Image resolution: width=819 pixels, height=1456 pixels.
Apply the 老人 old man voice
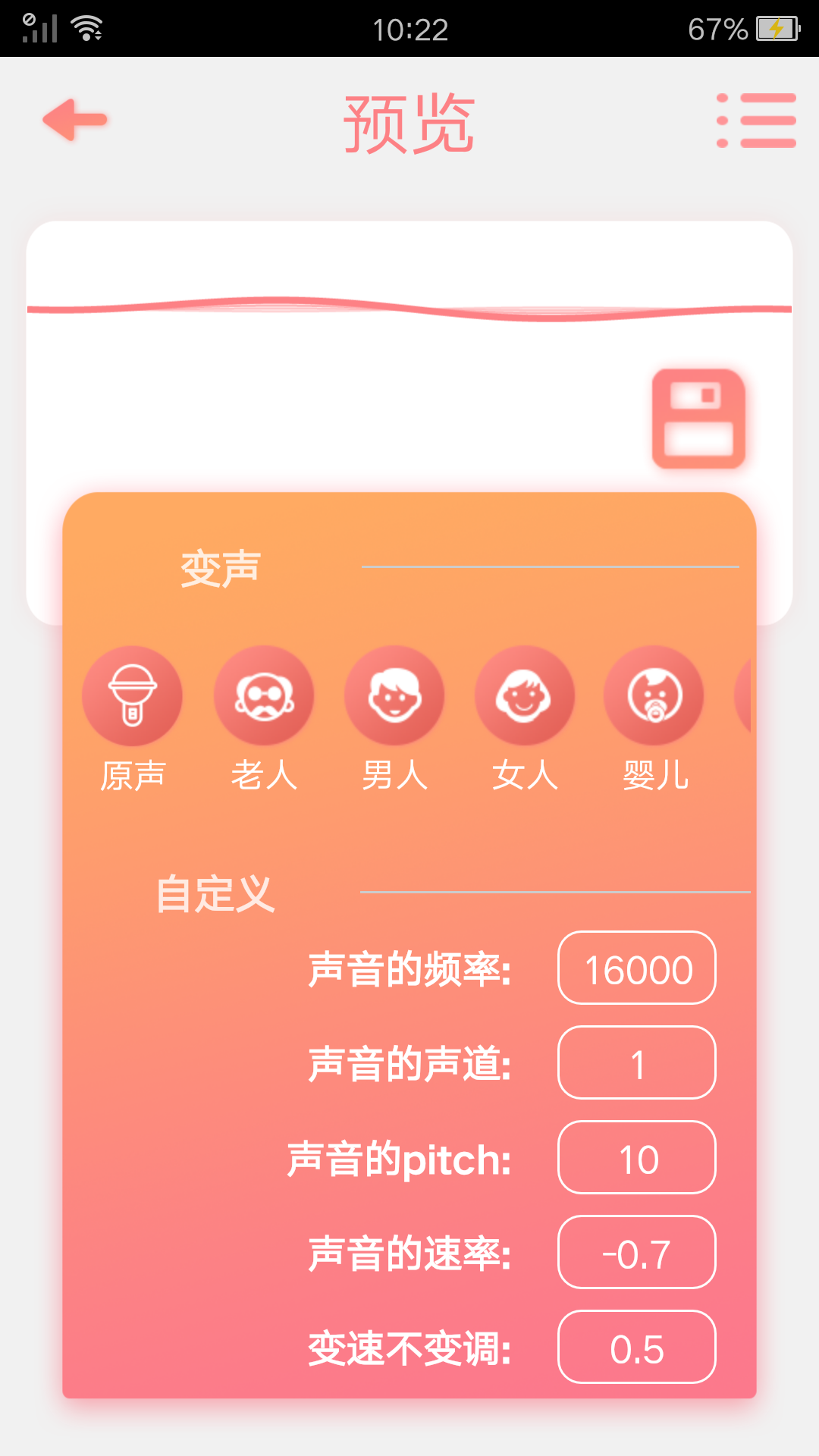[x=263, y=695]
